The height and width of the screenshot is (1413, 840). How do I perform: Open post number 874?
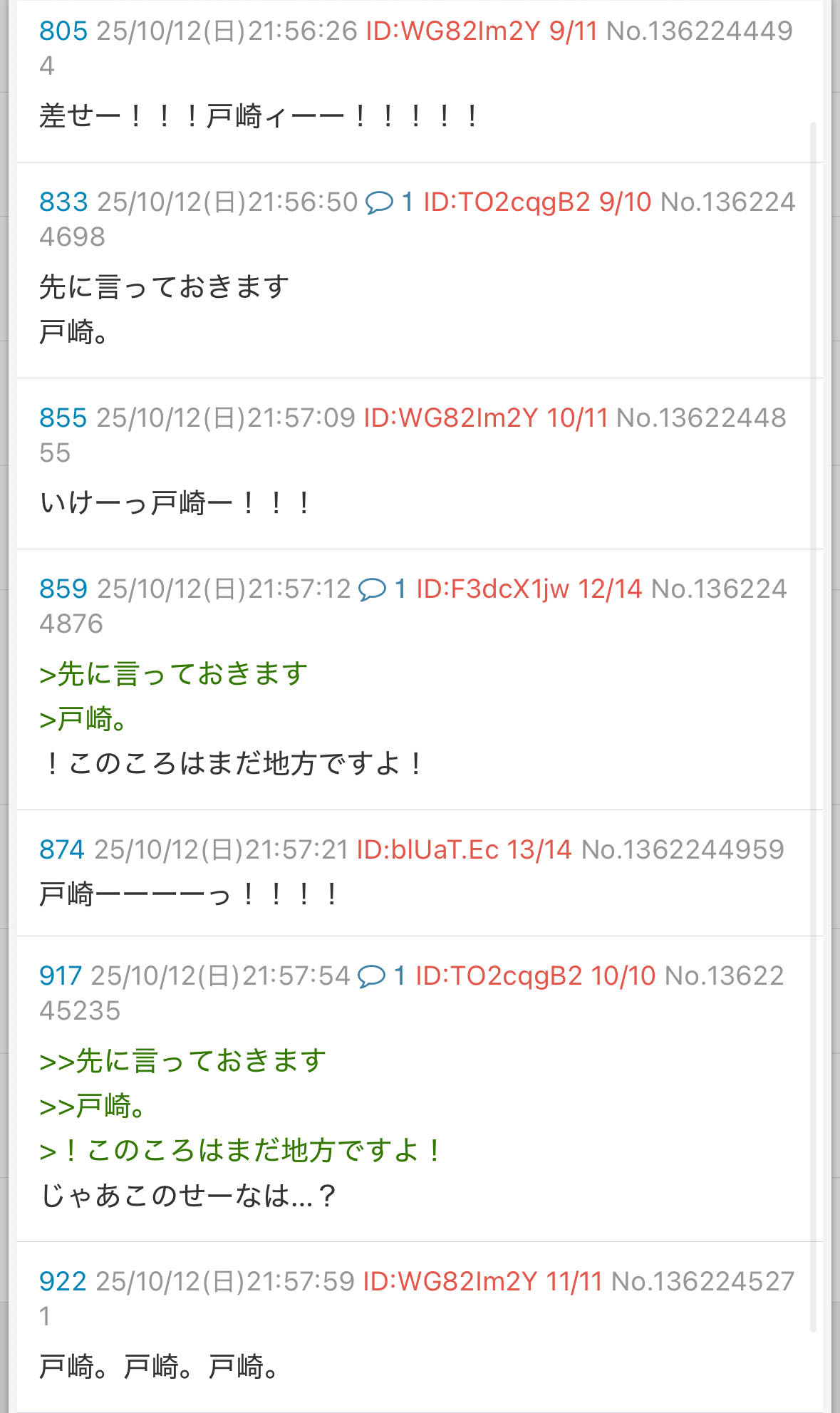click(61, 849)
